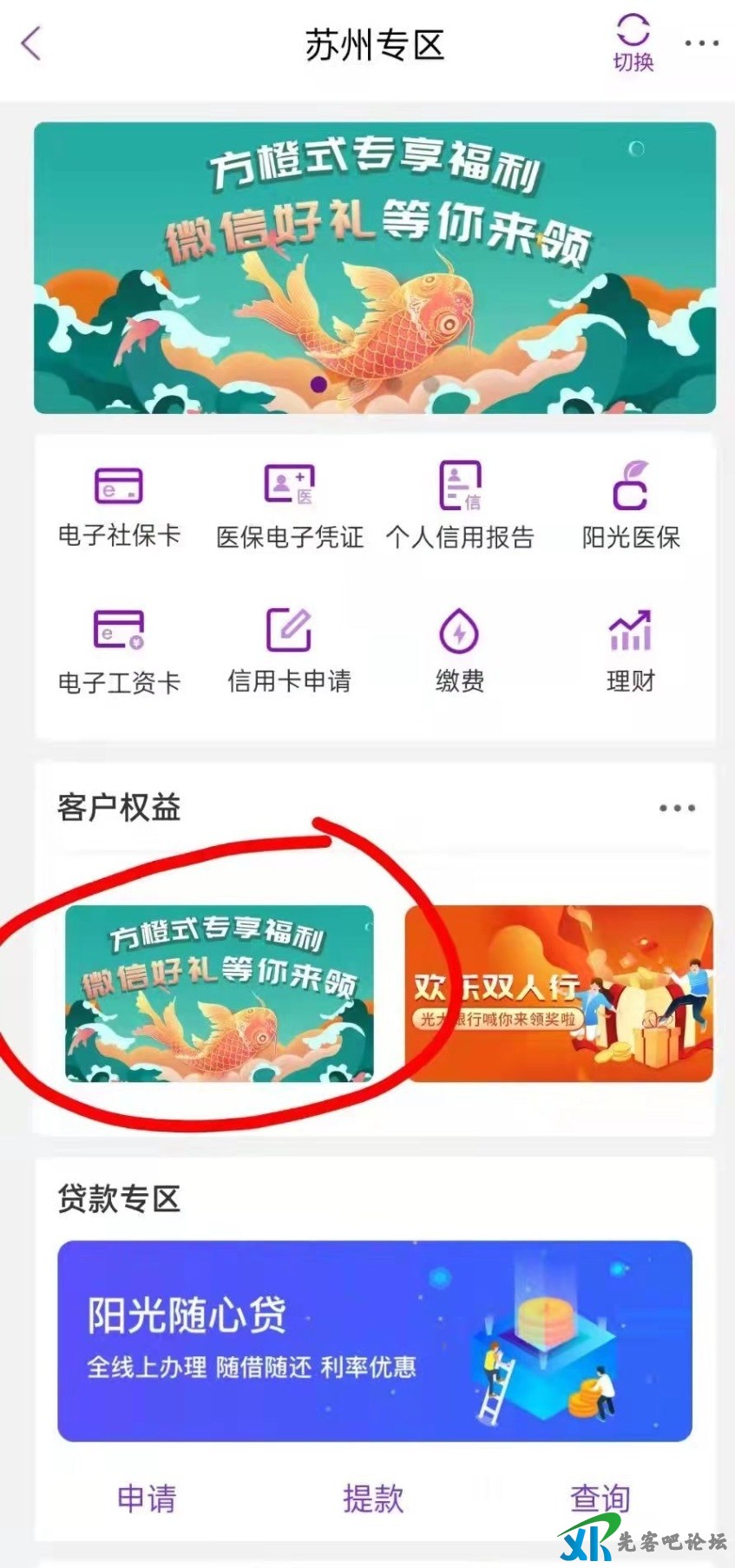Screen dimensions: 735x1568
Task: Start 信用卡申请
Action: pos(289,651)
